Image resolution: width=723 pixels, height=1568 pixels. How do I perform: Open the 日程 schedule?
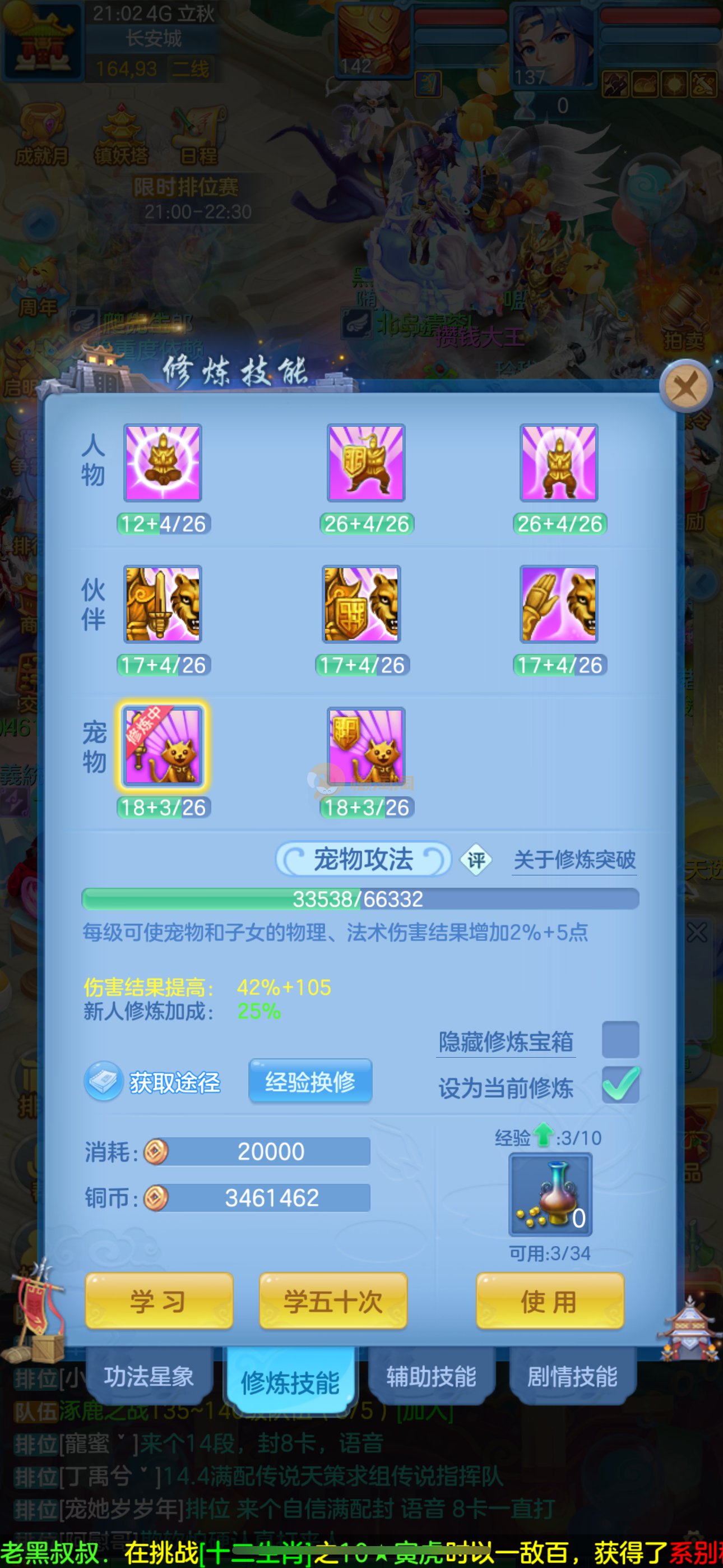click(x=198, y=135)
